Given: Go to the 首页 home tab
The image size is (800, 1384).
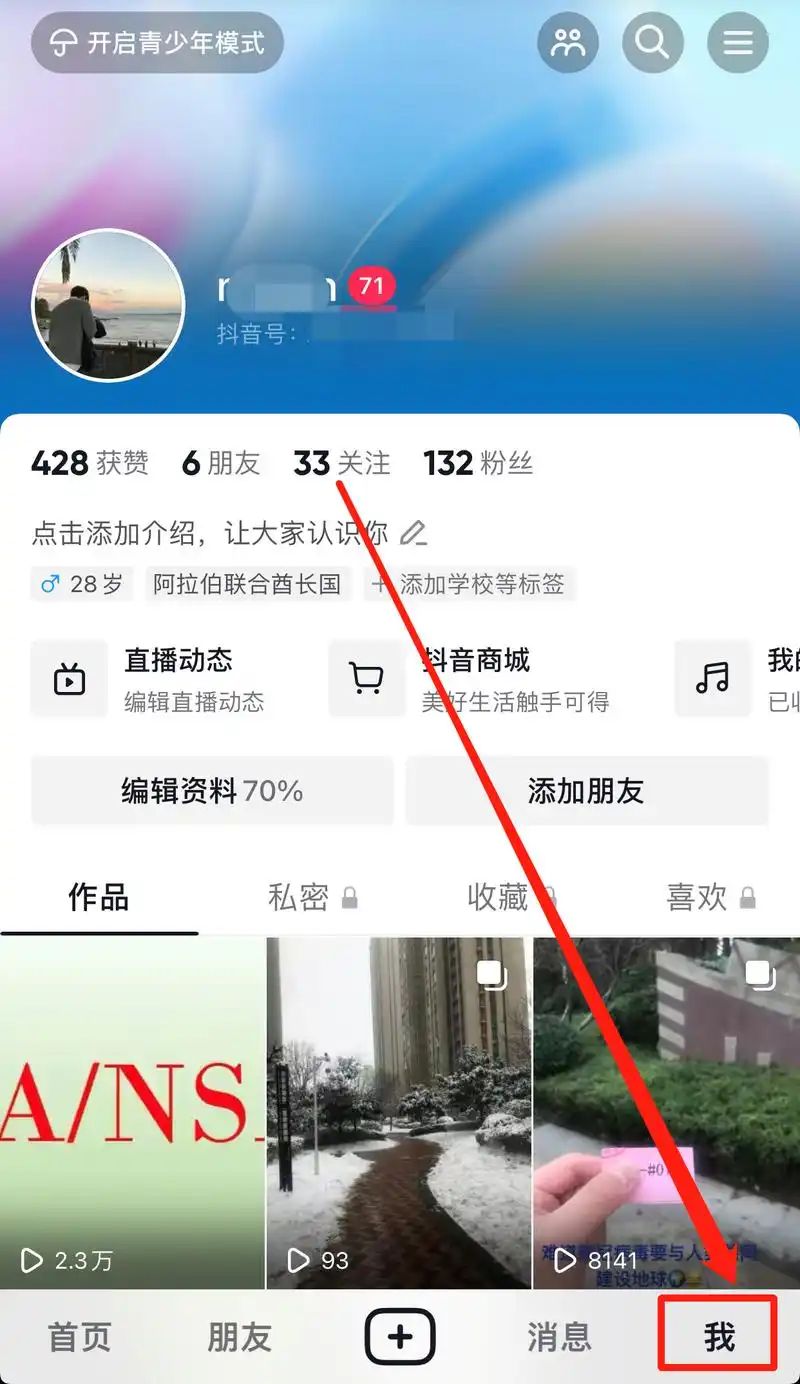Looking at the screenshot, I should click(80, 1337).
